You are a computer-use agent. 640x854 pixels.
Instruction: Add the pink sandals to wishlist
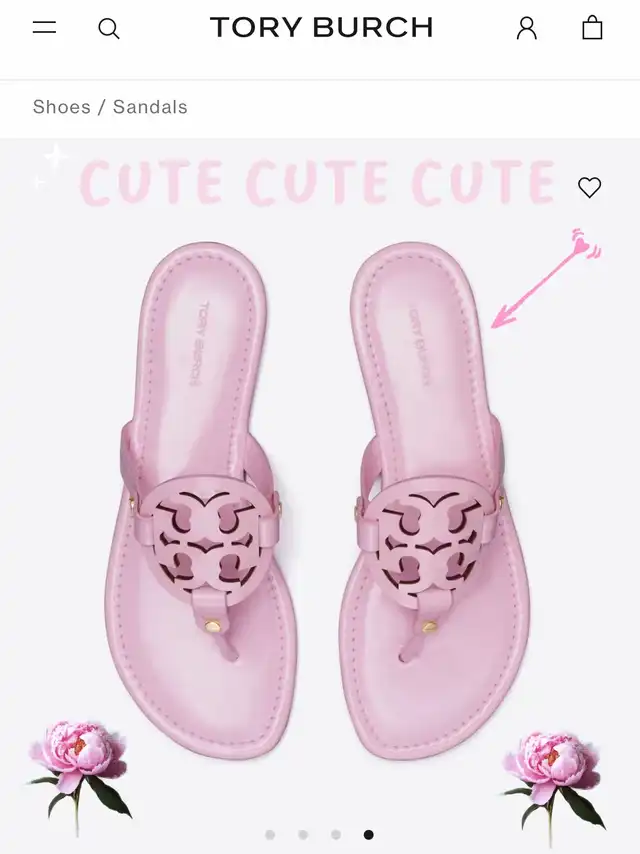coord(589,188)
